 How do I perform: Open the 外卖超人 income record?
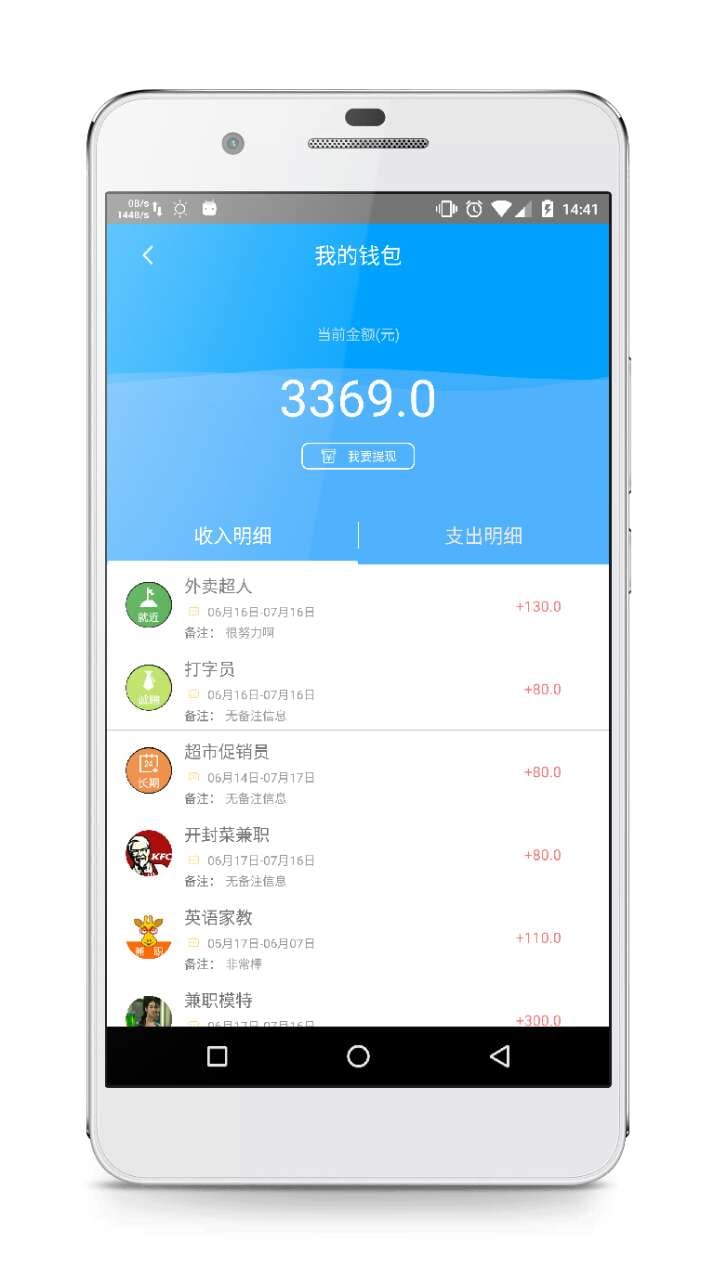[358, 606]
